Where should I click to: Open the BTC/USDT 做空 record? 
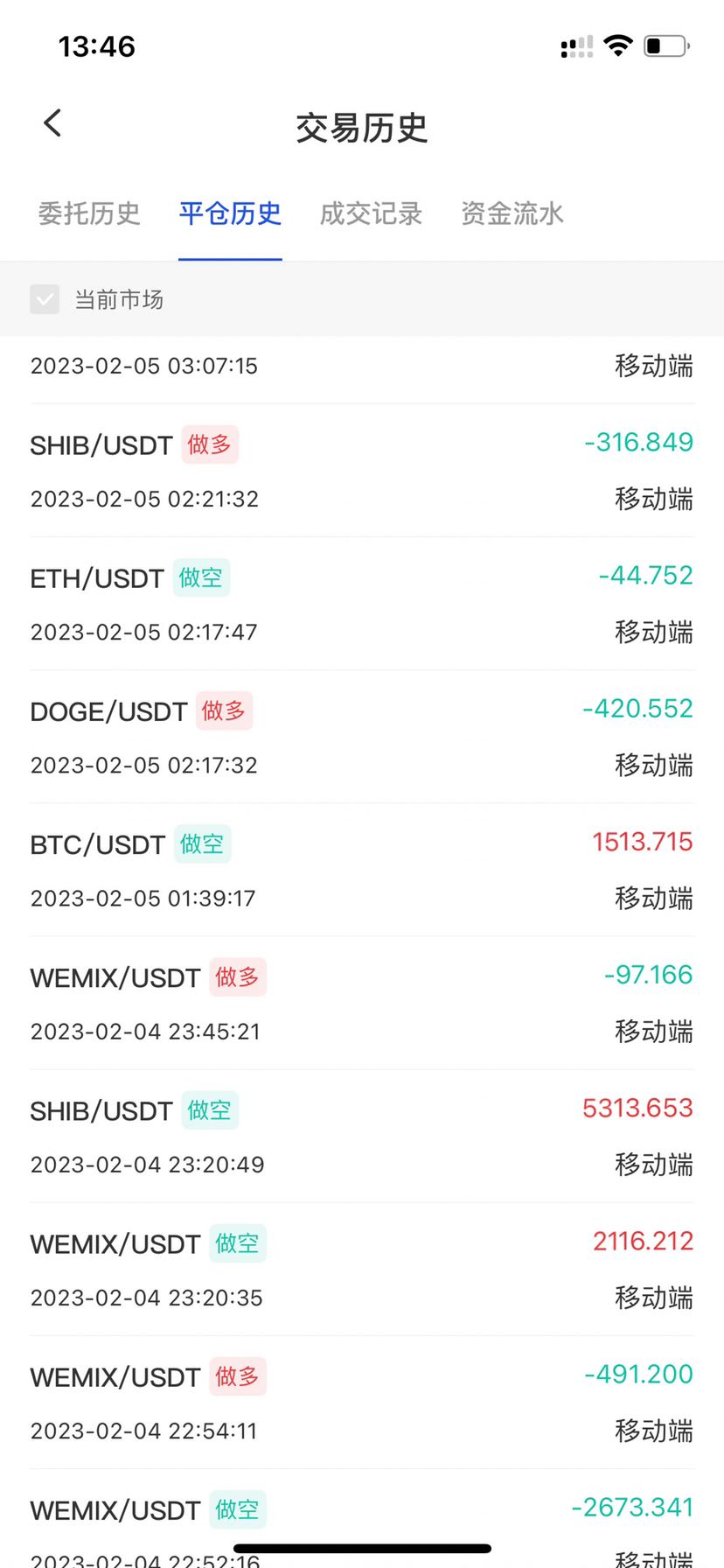tap(362, 870)
